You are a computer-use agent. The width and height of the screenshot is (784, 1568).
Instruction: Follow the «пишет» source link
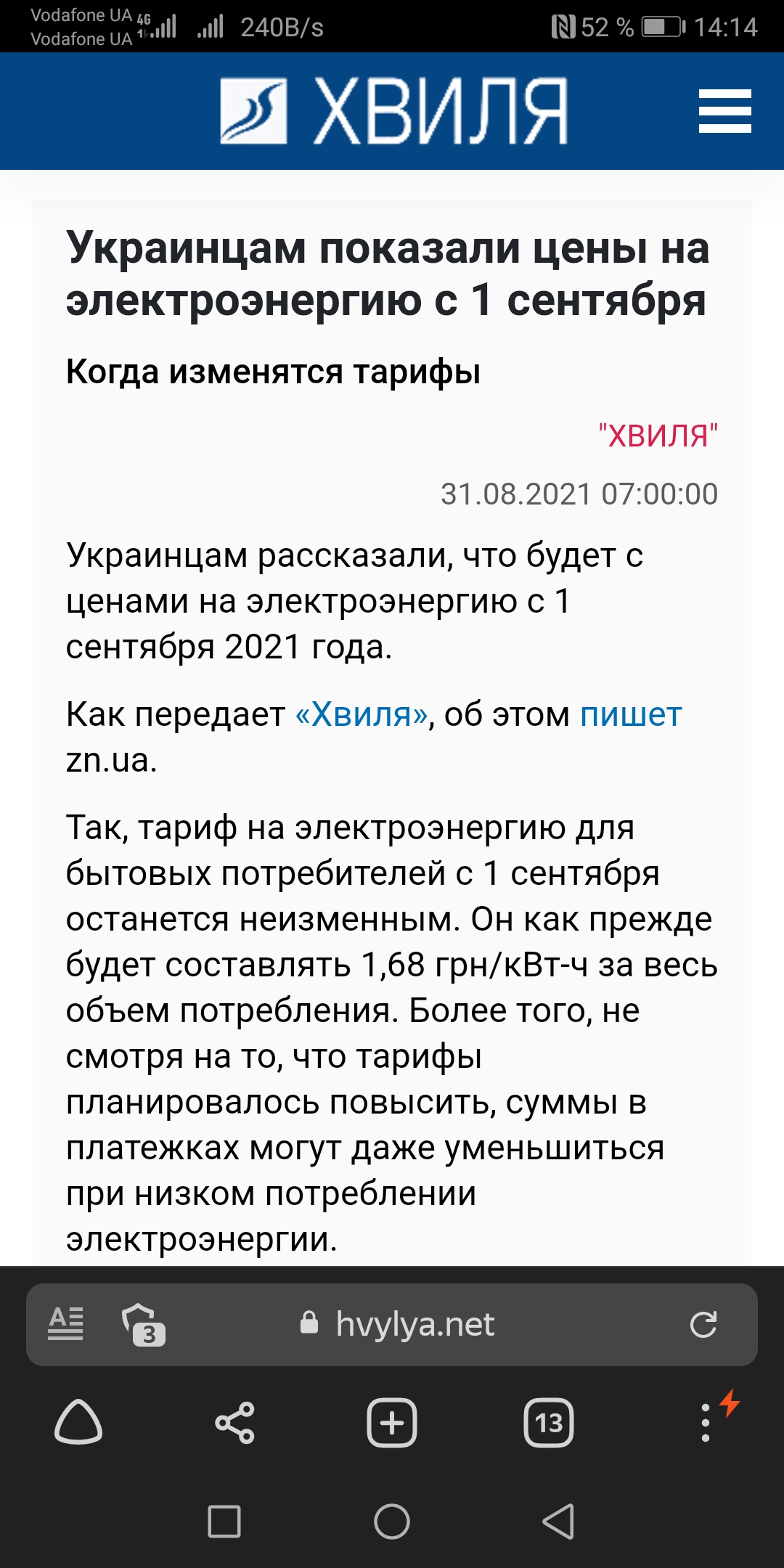(630, 715)
